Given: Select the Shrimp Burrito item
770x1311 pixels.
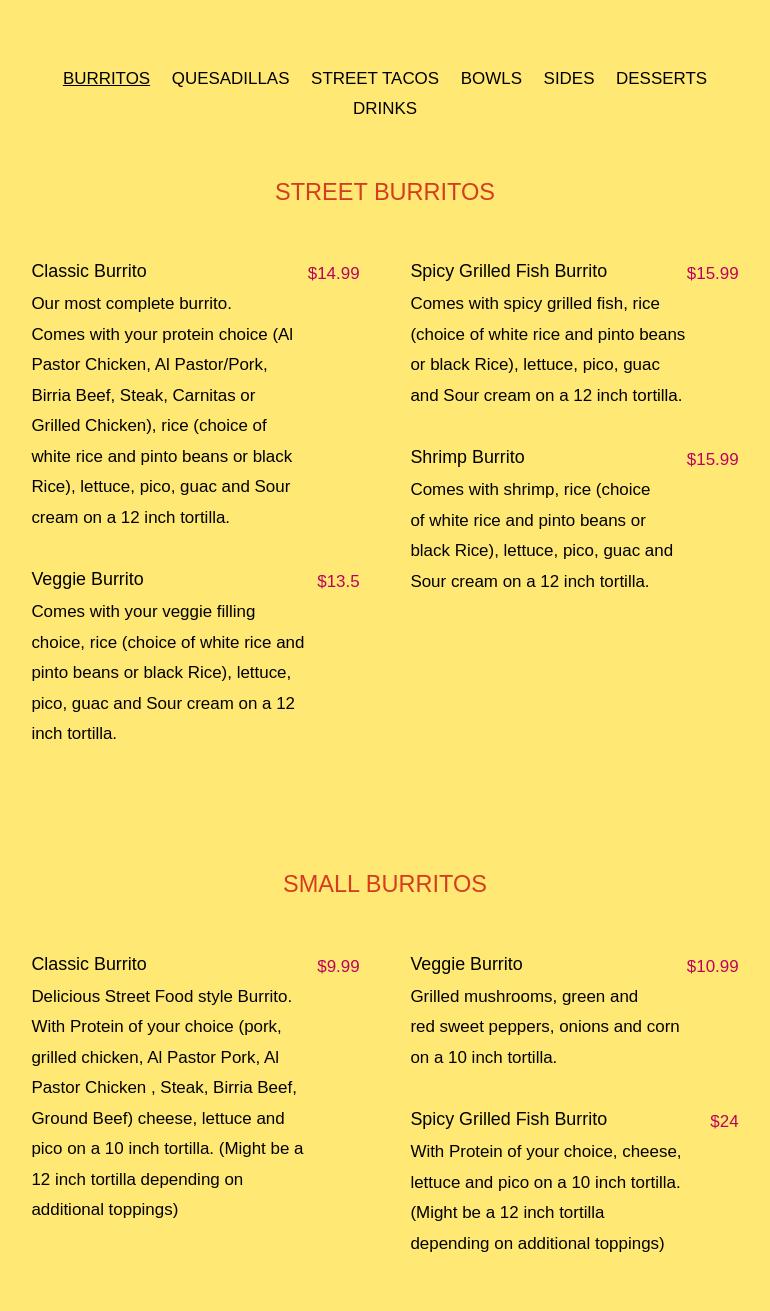Looking at the screenshot, I should [x=467, y=457].
